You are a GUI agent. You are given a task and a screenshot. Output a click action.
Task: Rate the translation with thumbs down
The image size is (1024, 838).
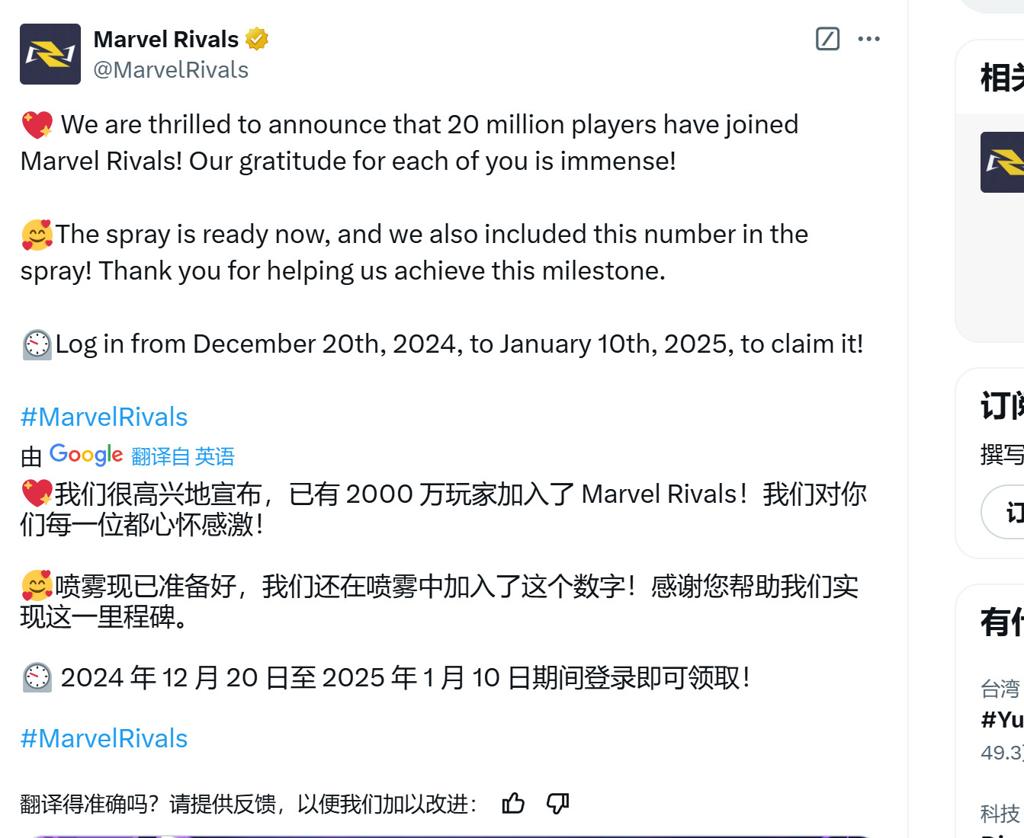click(x=558, y=803)
